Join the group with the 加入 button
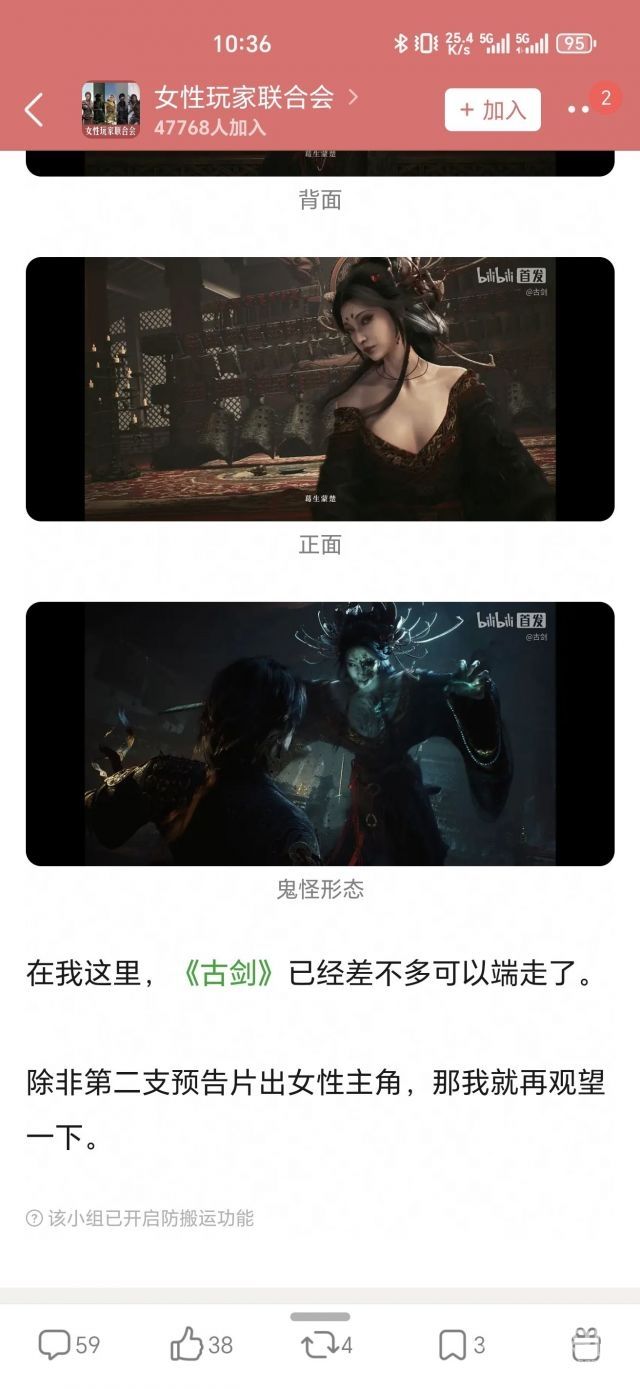Viewport: 640px width, 1389px height. click(x=493, y=110)
